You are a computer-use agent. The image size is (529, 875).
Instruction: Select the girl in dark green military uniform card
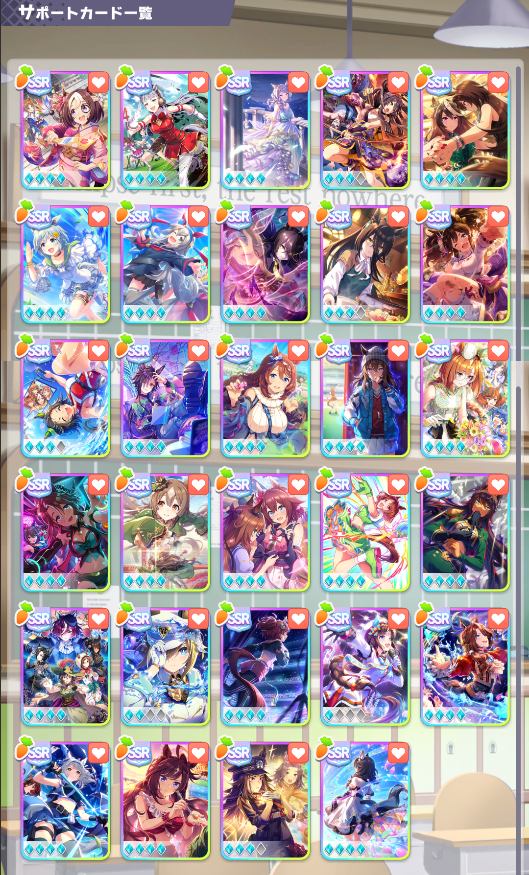(465, 532)
